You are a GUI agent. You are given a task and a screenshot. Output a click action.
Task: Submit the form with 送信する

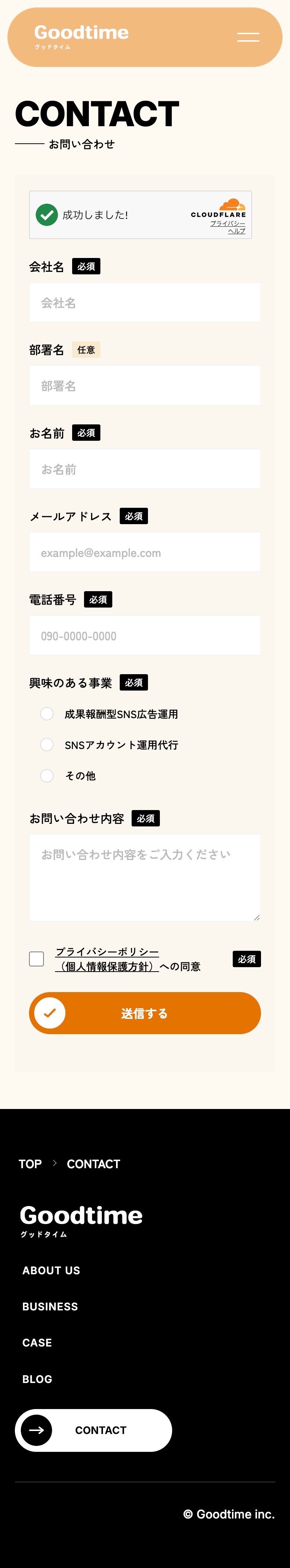click(145, 1013)
